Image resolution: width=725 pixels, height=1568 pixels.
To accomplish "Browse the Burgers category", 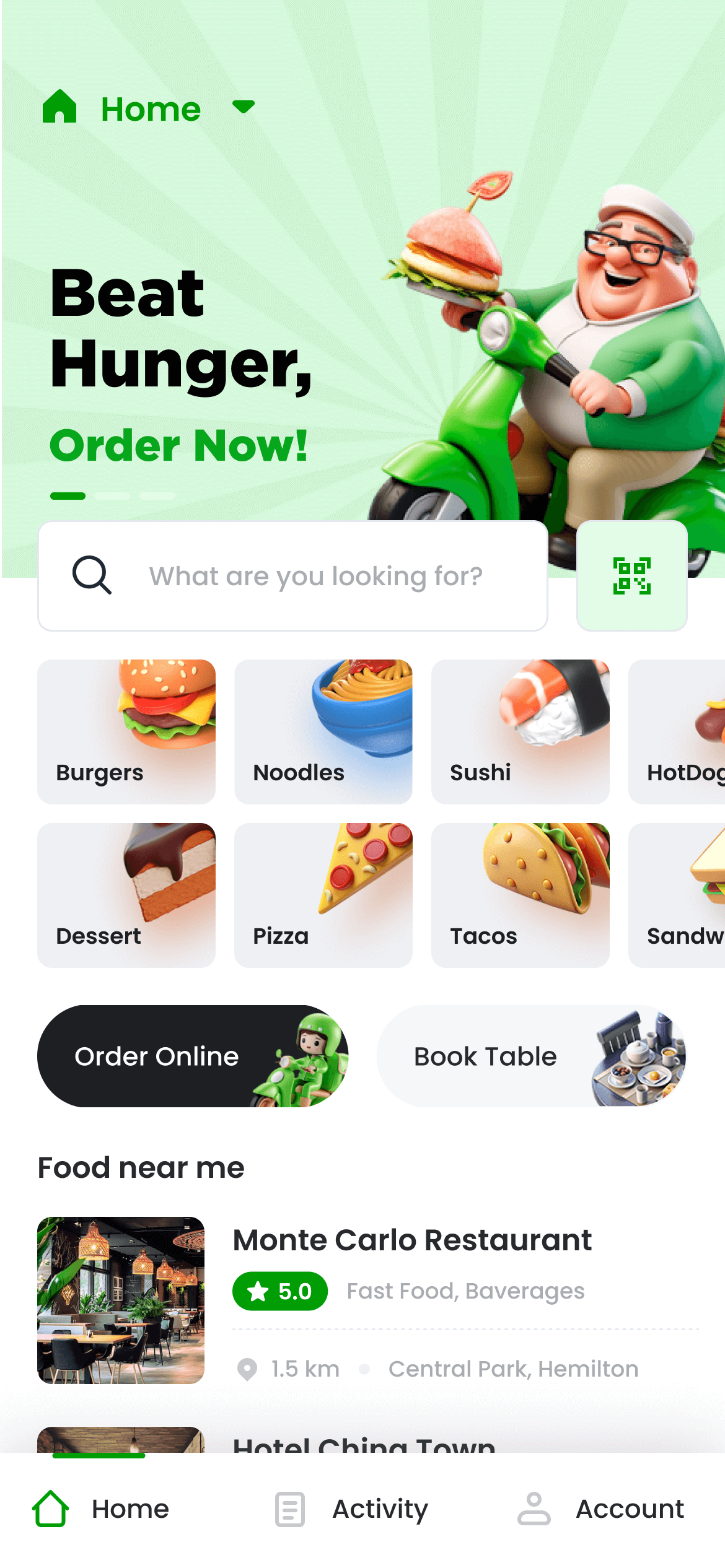I will (x=126, y=731).
